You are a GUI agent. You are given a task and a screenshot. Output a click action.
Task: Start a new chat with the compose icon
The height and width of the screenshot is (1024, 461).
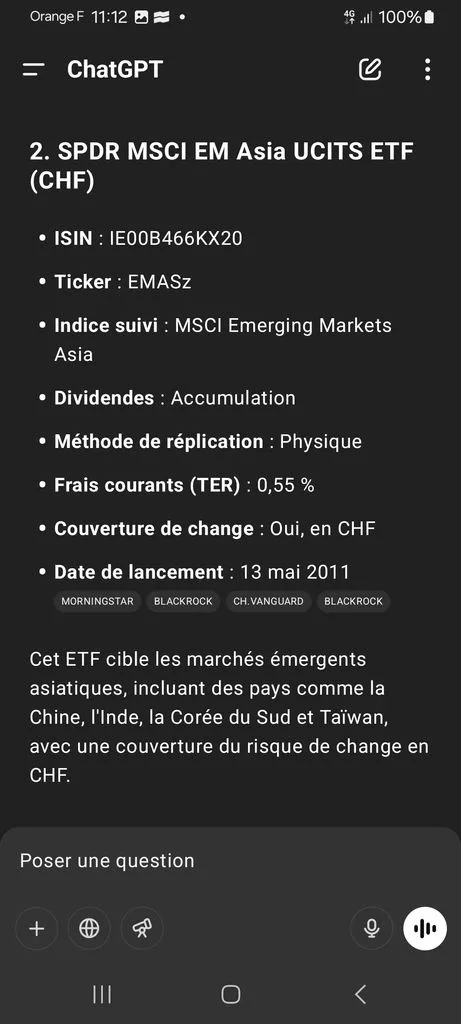click(x=370, y=69)
